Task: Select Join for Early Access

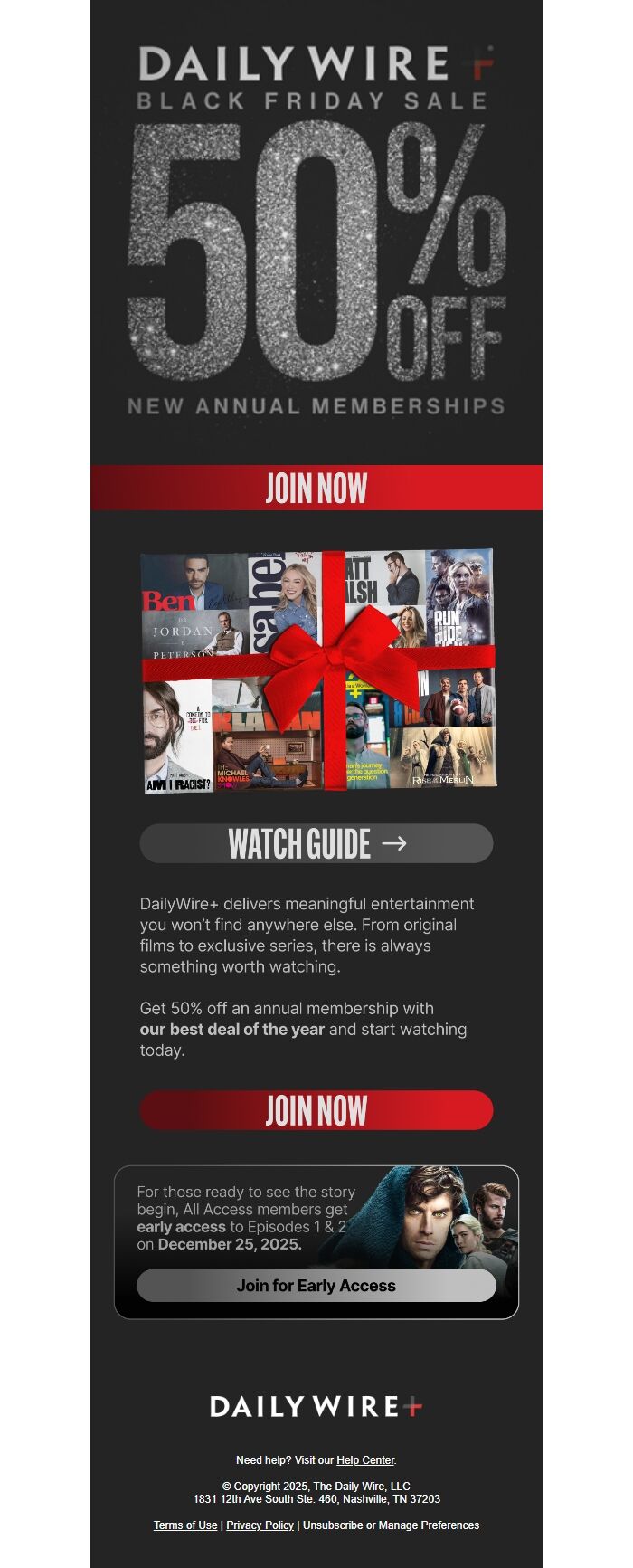Action: click(316, 1286)
